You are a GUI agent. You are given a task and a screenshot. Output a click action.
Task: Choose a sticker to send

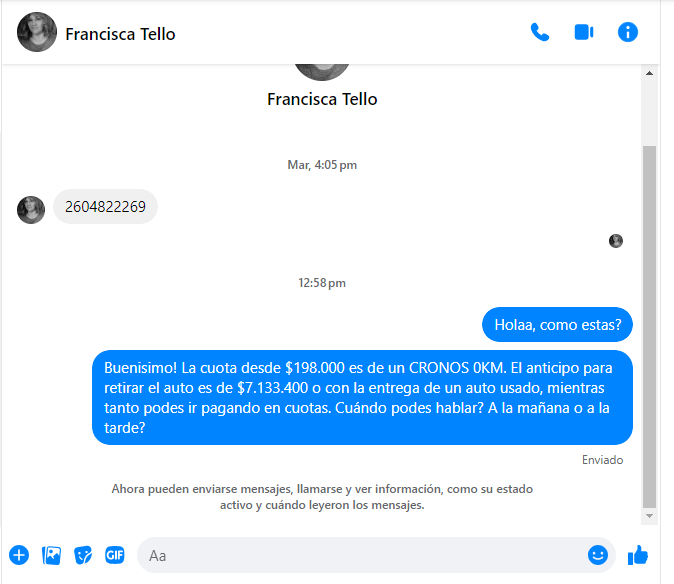[83, 554]
